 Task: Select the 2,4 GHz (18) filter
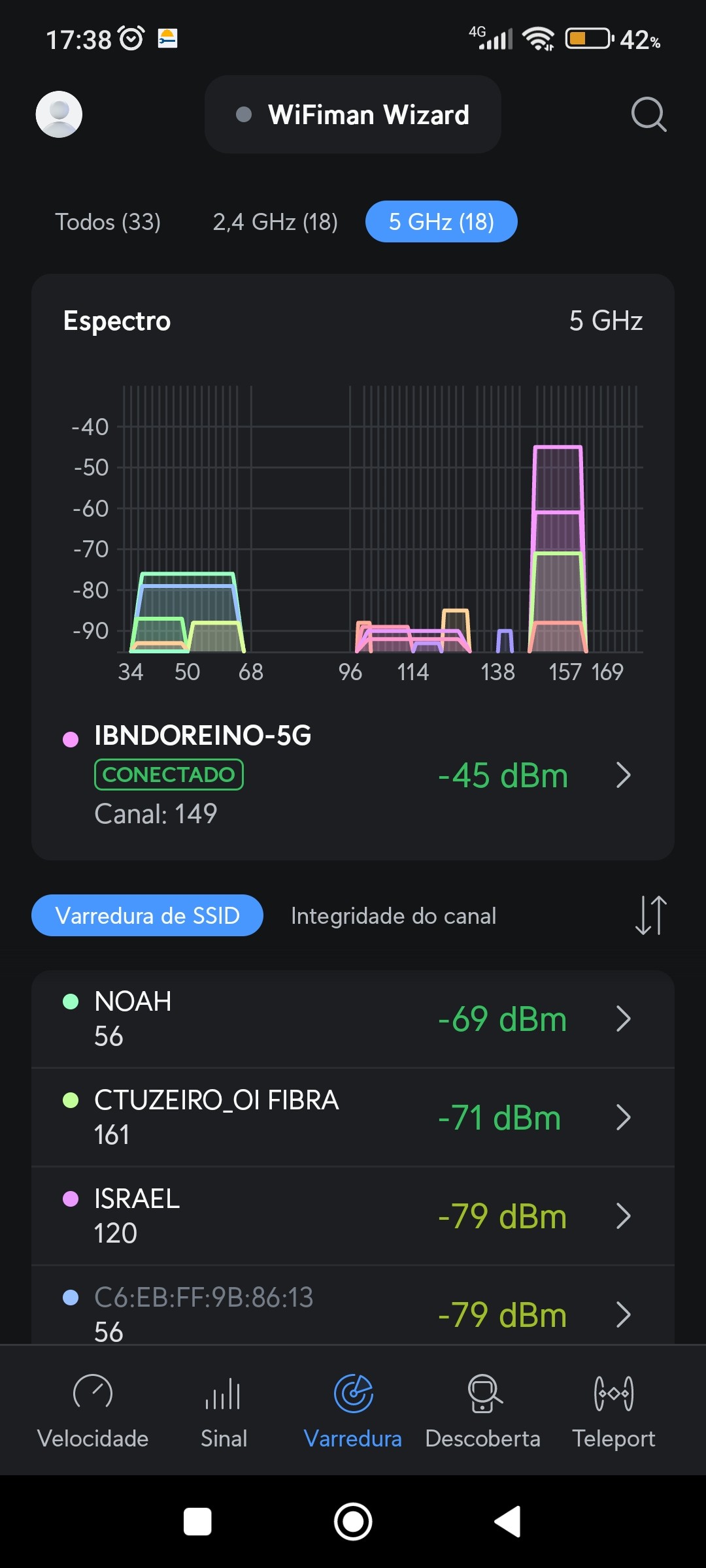click(x=275, y=222)
